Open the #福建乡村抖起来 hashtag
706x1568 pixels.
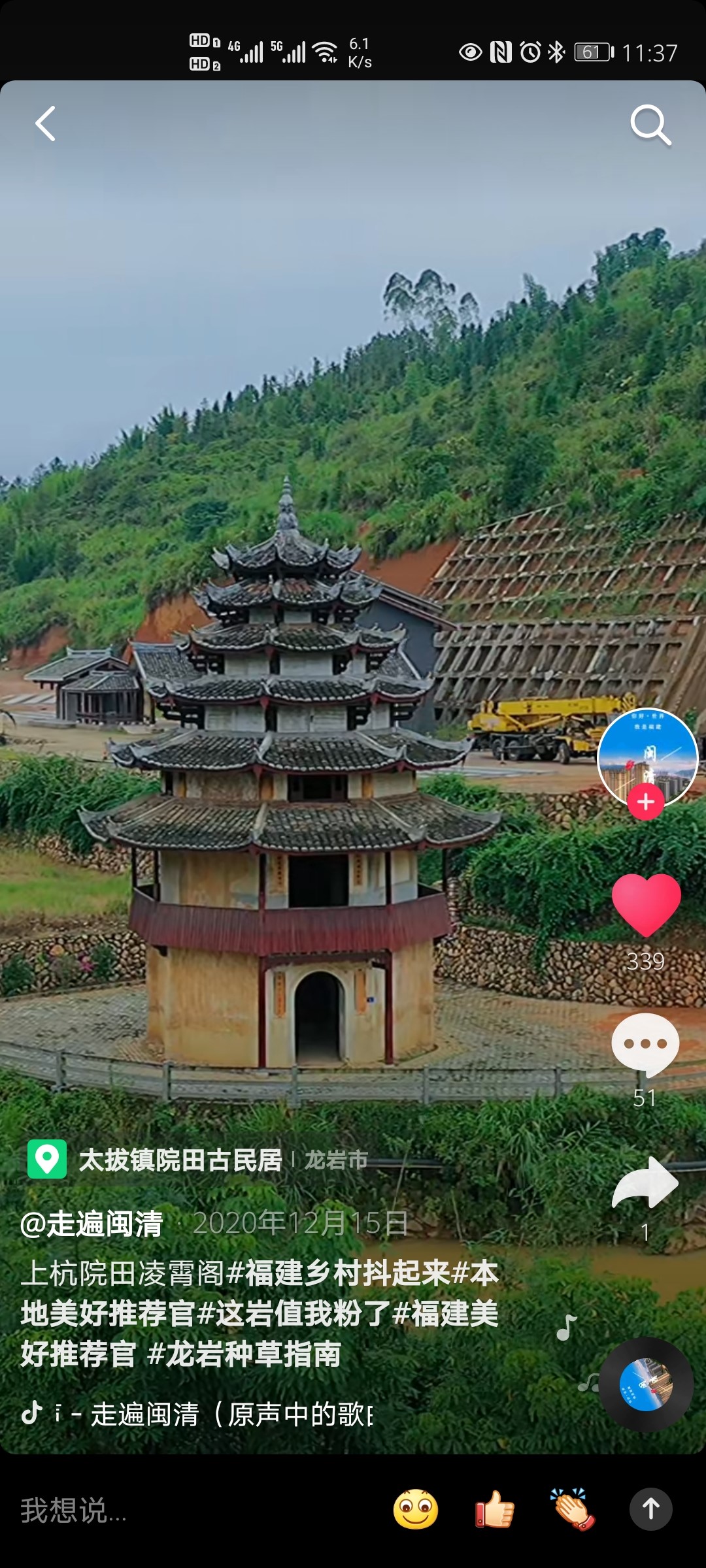[339, 1273]
